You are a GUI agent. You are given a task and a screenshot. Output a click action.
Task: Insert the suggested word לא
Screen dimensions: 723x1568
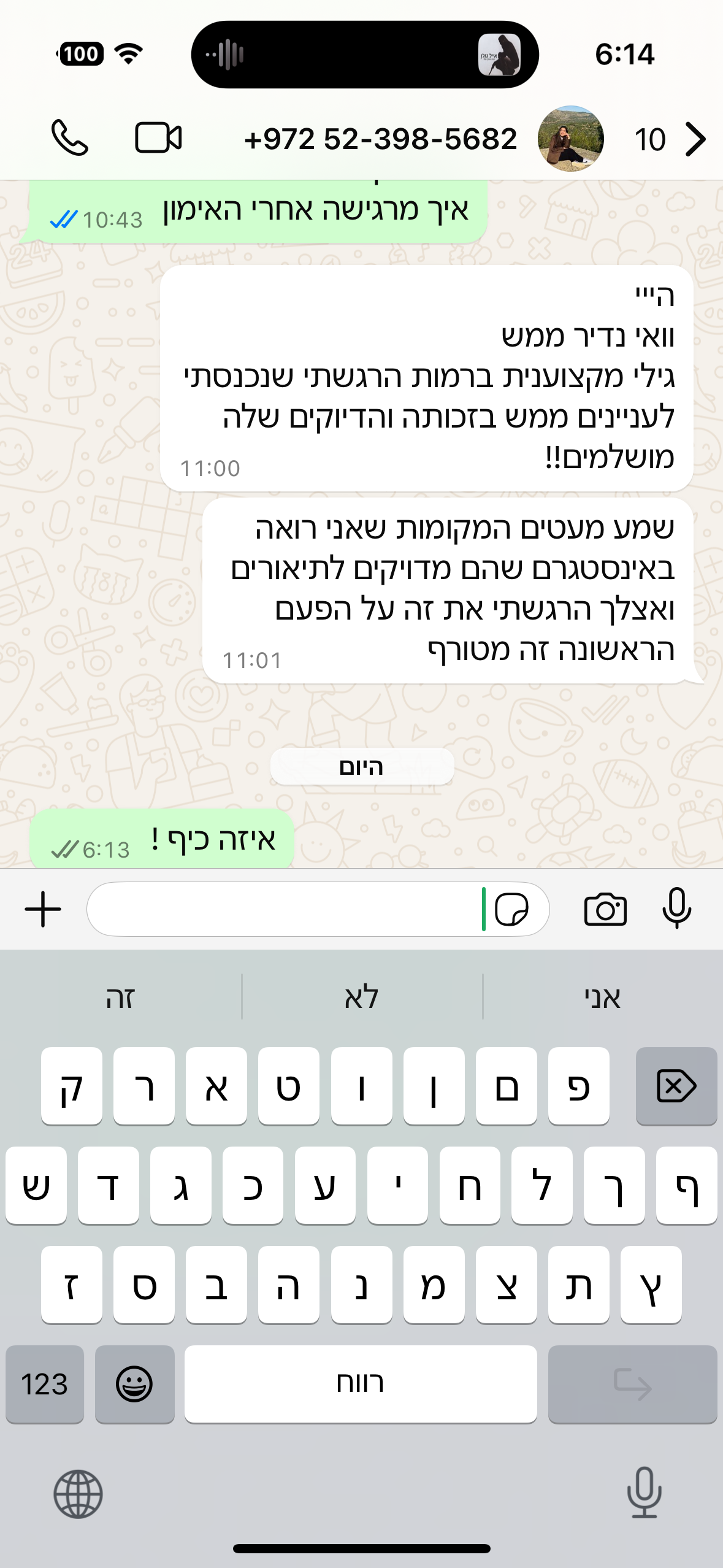pyautogui.click(x=362, y=998)
